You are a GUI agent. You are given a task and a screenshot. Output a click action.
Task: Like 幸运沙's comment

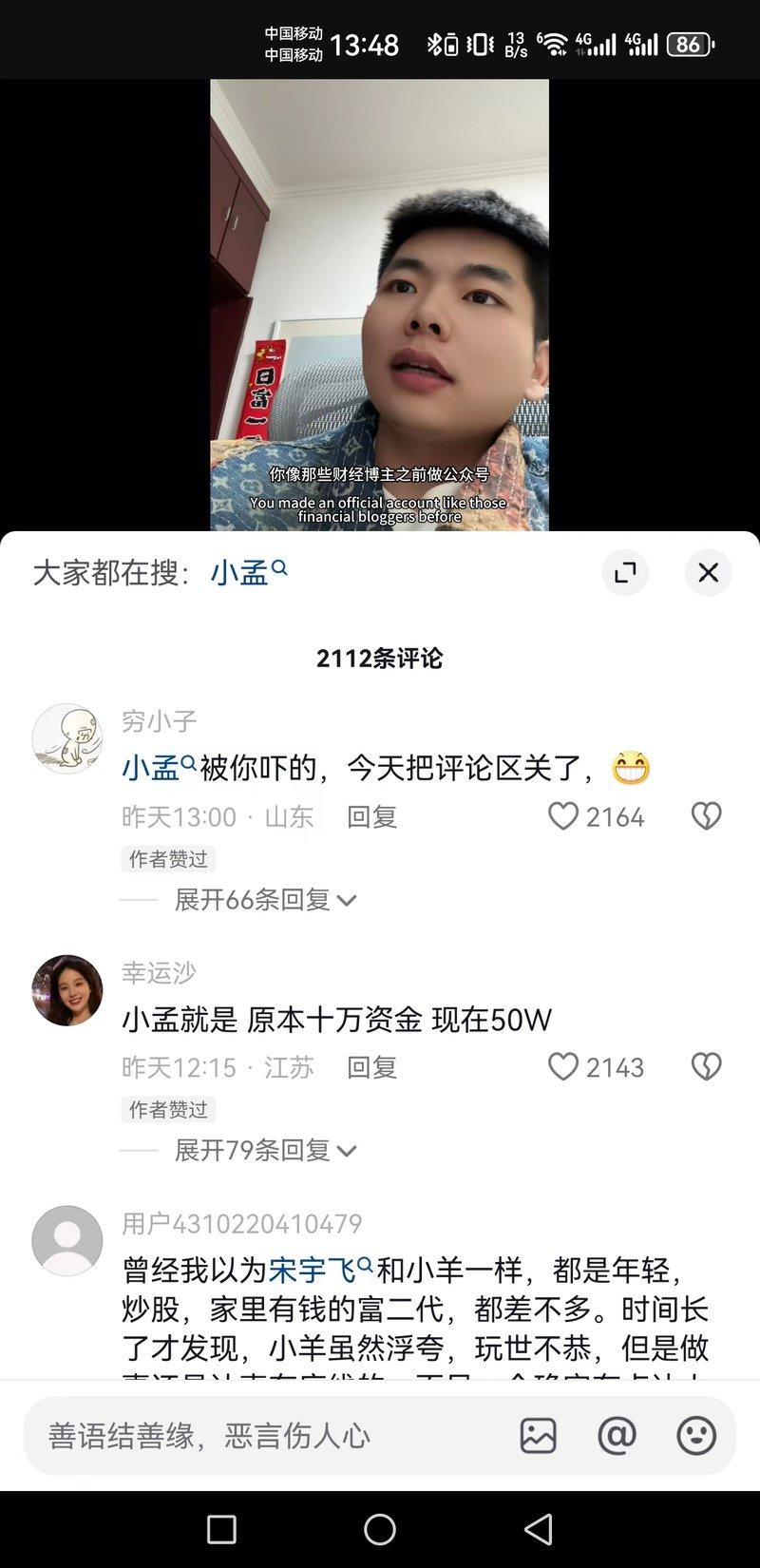(563, 1067)
